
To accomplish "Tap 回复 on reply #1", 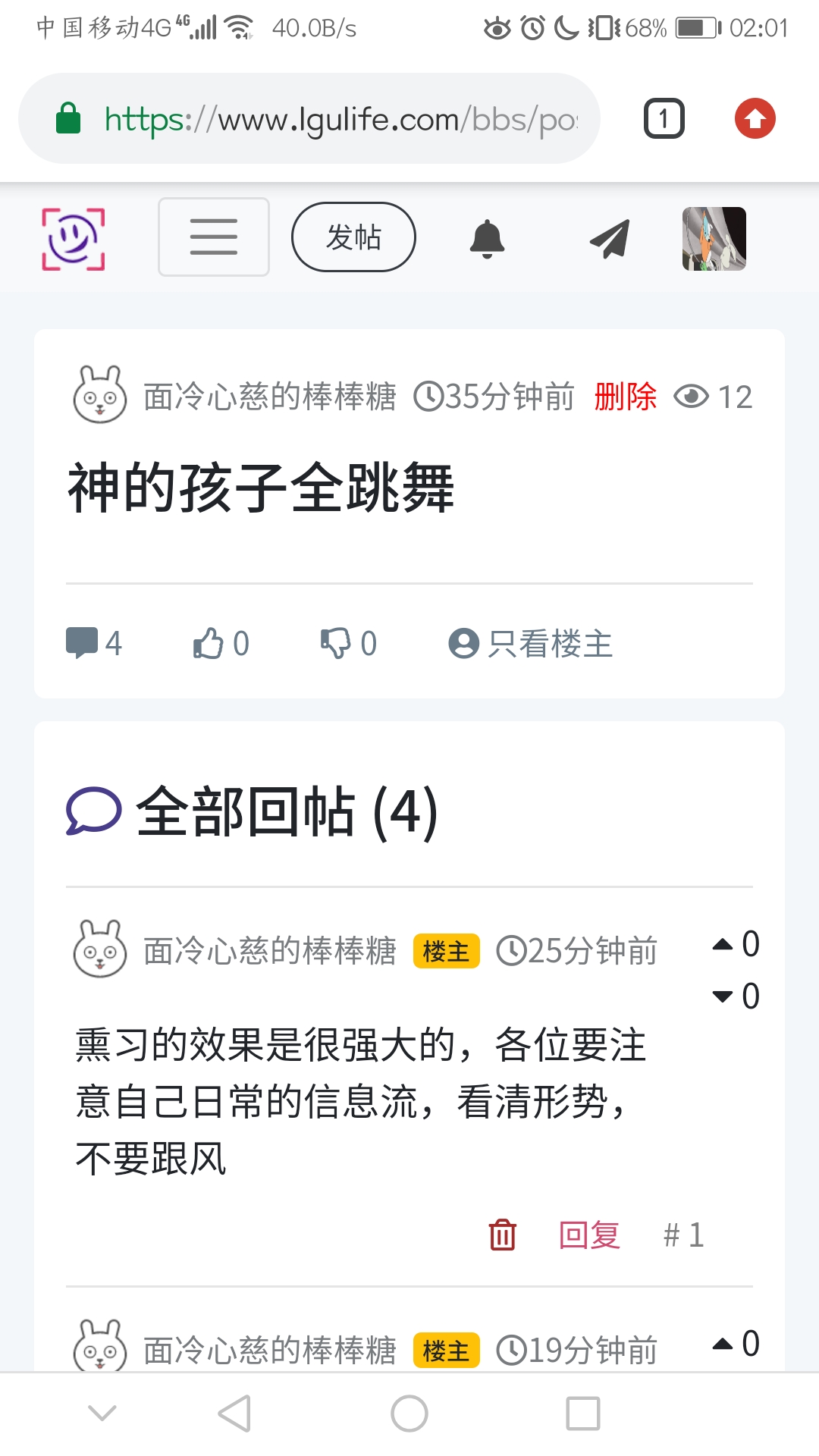I will 589,1235.
